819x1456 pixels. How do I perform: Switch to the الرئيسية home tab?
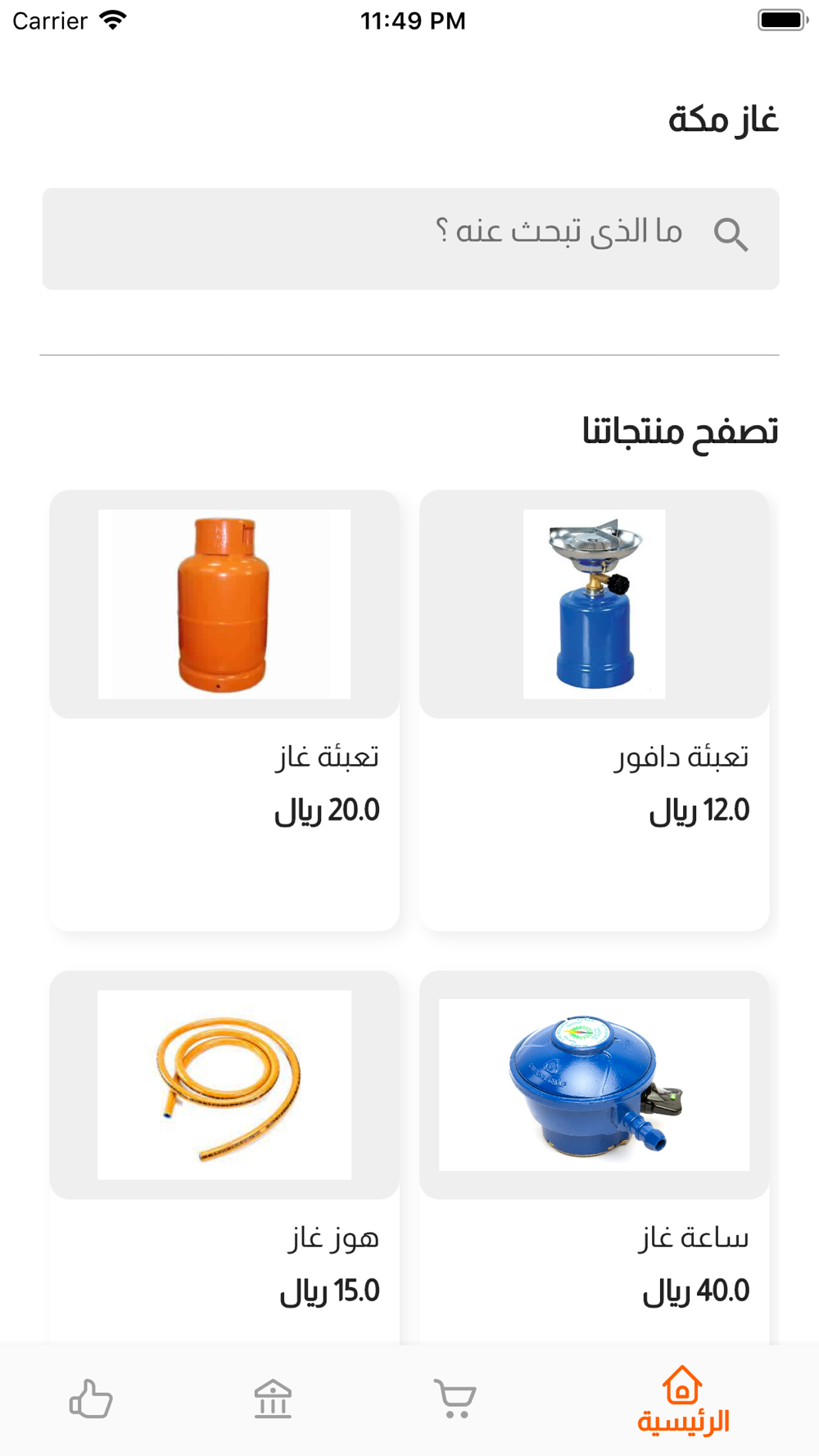(x=683, y=1399)
